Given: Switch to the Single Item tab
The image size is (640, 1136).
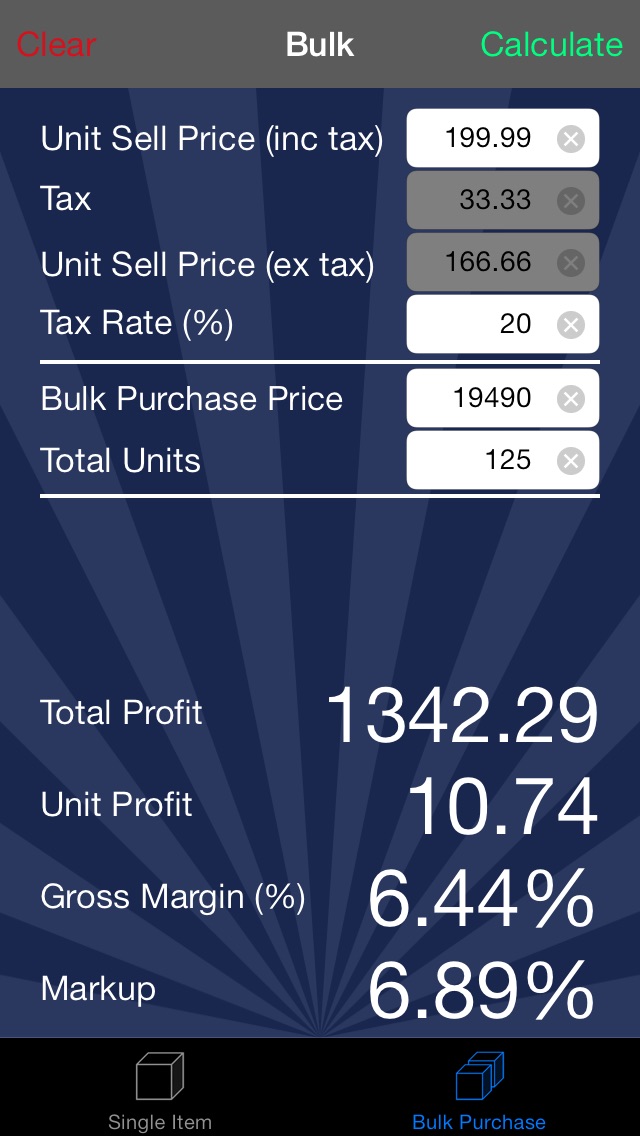Looking at the screenshot, I should tap(160, 1090).
